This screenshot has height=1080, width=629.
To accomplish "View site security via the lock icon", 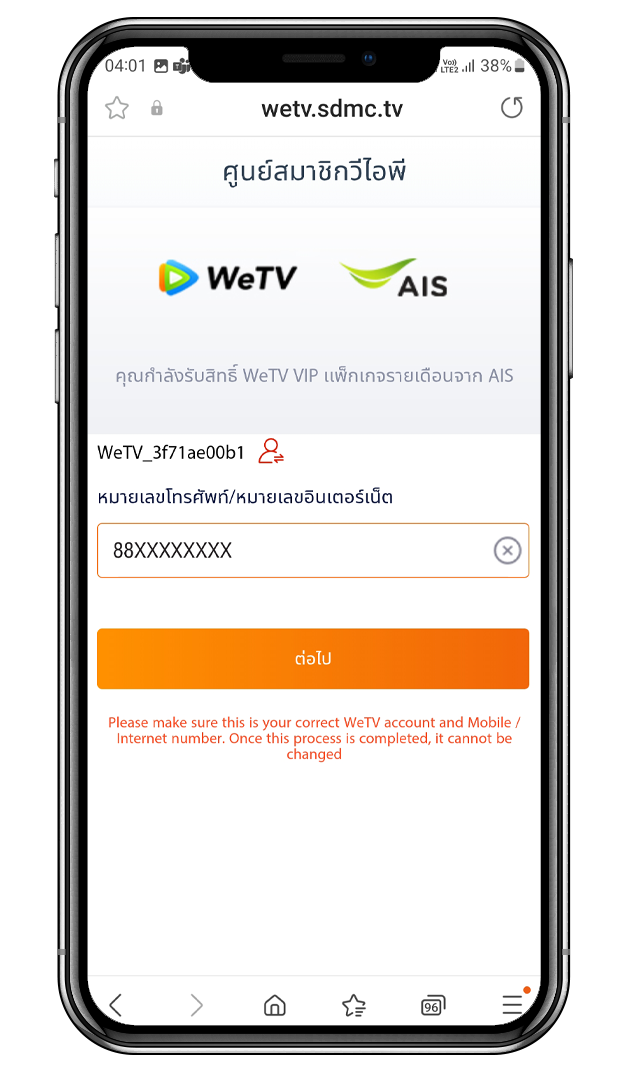I will click(x=157, y=109).
